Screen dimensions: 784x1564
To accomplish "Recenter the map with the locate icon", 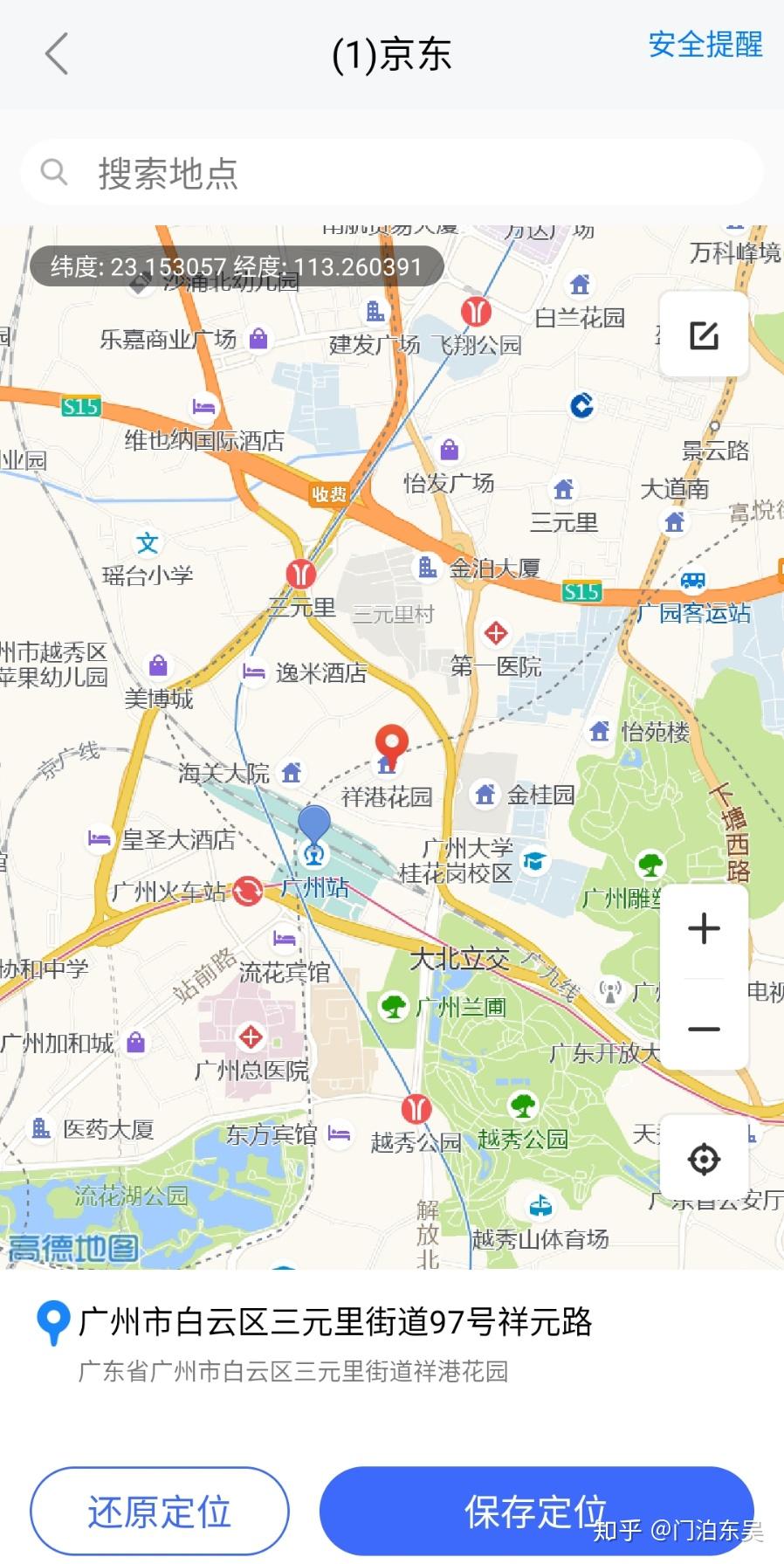I will click(x=704, y=1159).
